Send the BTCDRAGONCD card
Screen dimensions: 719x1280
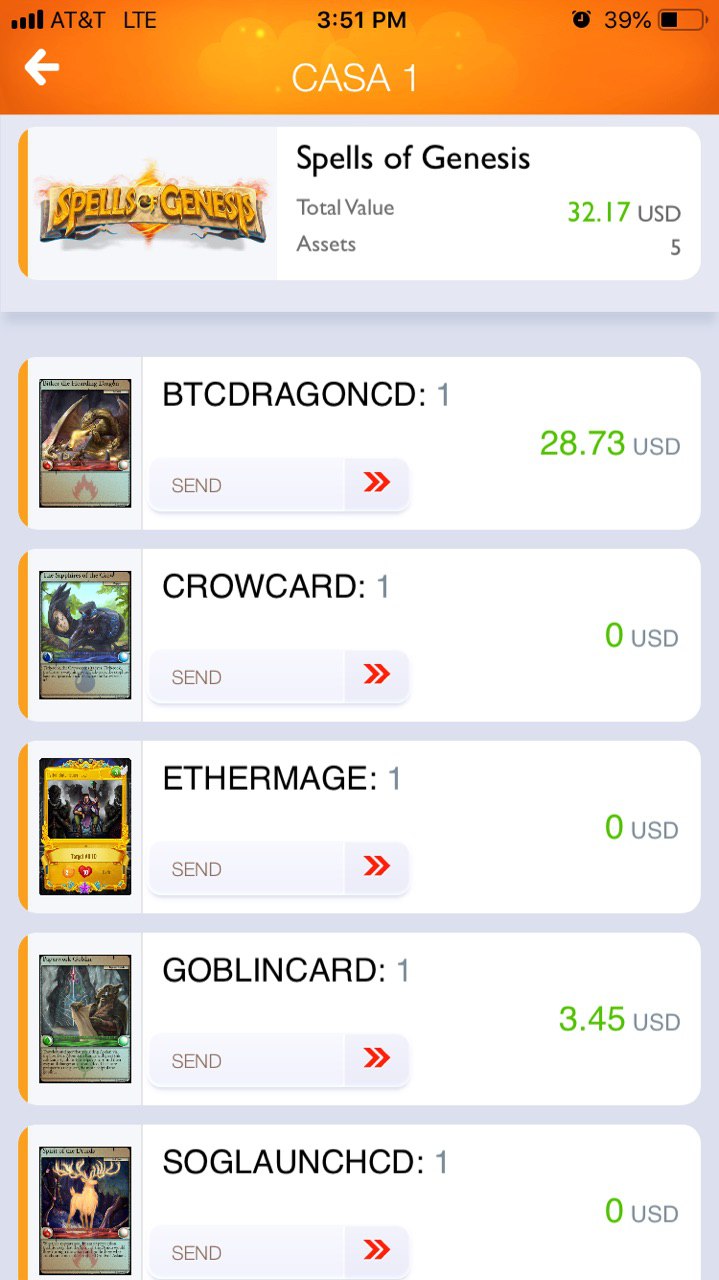279,485
